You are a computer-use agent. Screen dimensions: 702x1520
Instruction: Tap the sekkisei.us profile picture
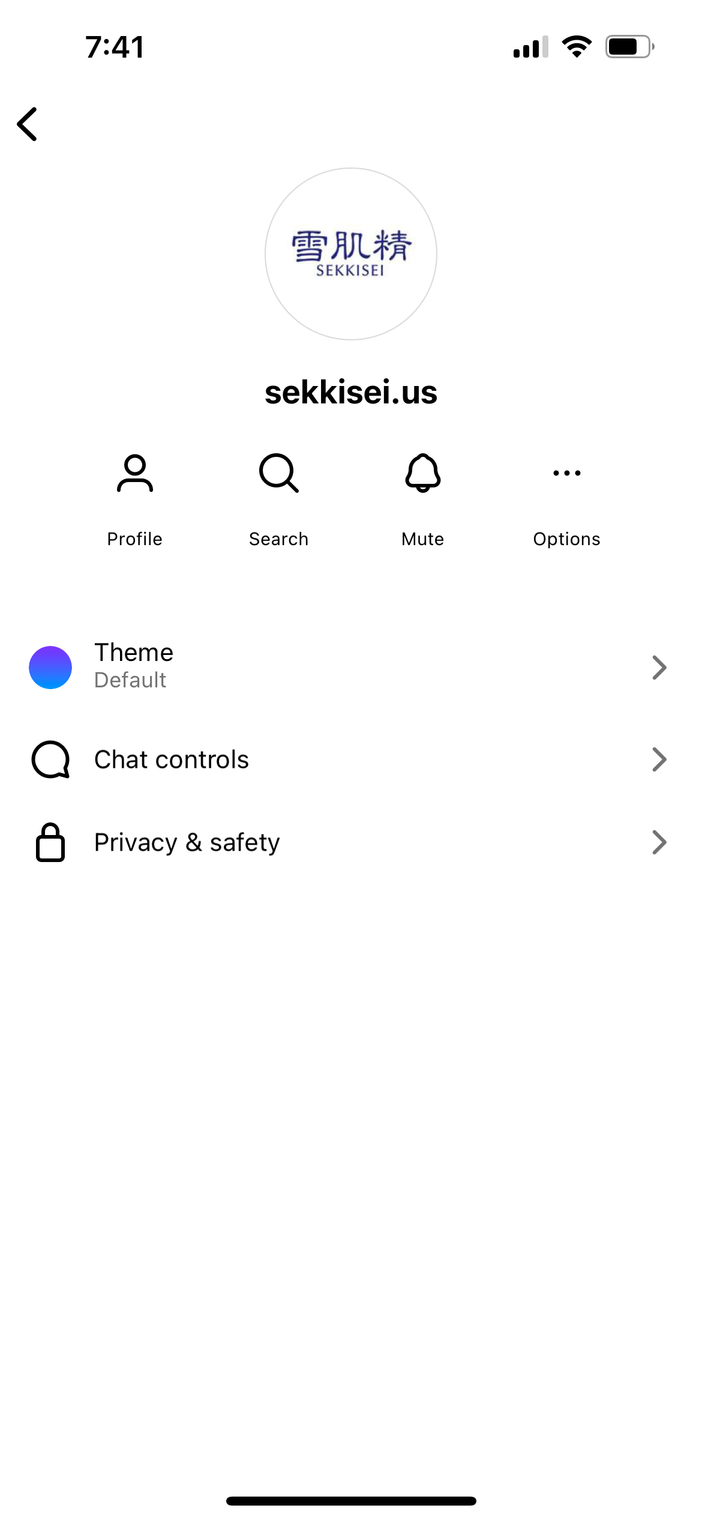coord(351,254)
